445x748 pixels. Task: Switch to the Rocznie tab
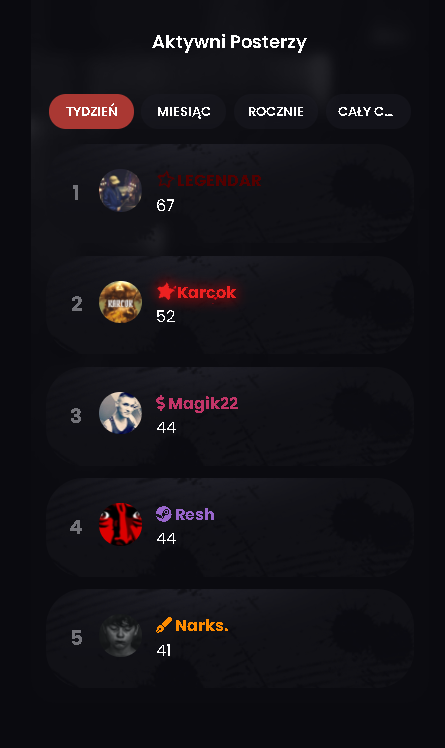pos(276,111)
